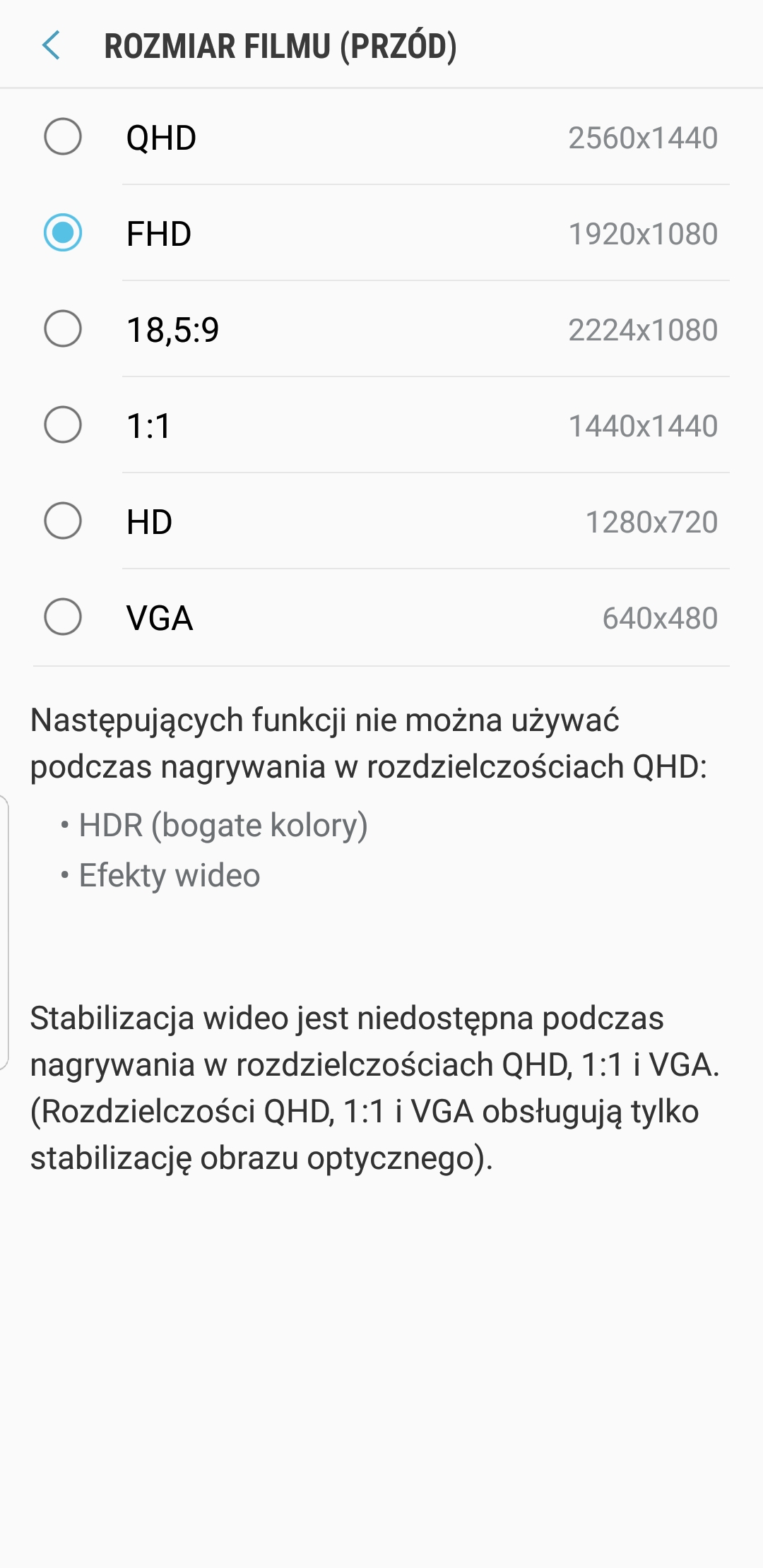The width and height of the screenshot is (763, 1568).
Task: Choose the FHD 1920x1080 option
Action: 381,233
